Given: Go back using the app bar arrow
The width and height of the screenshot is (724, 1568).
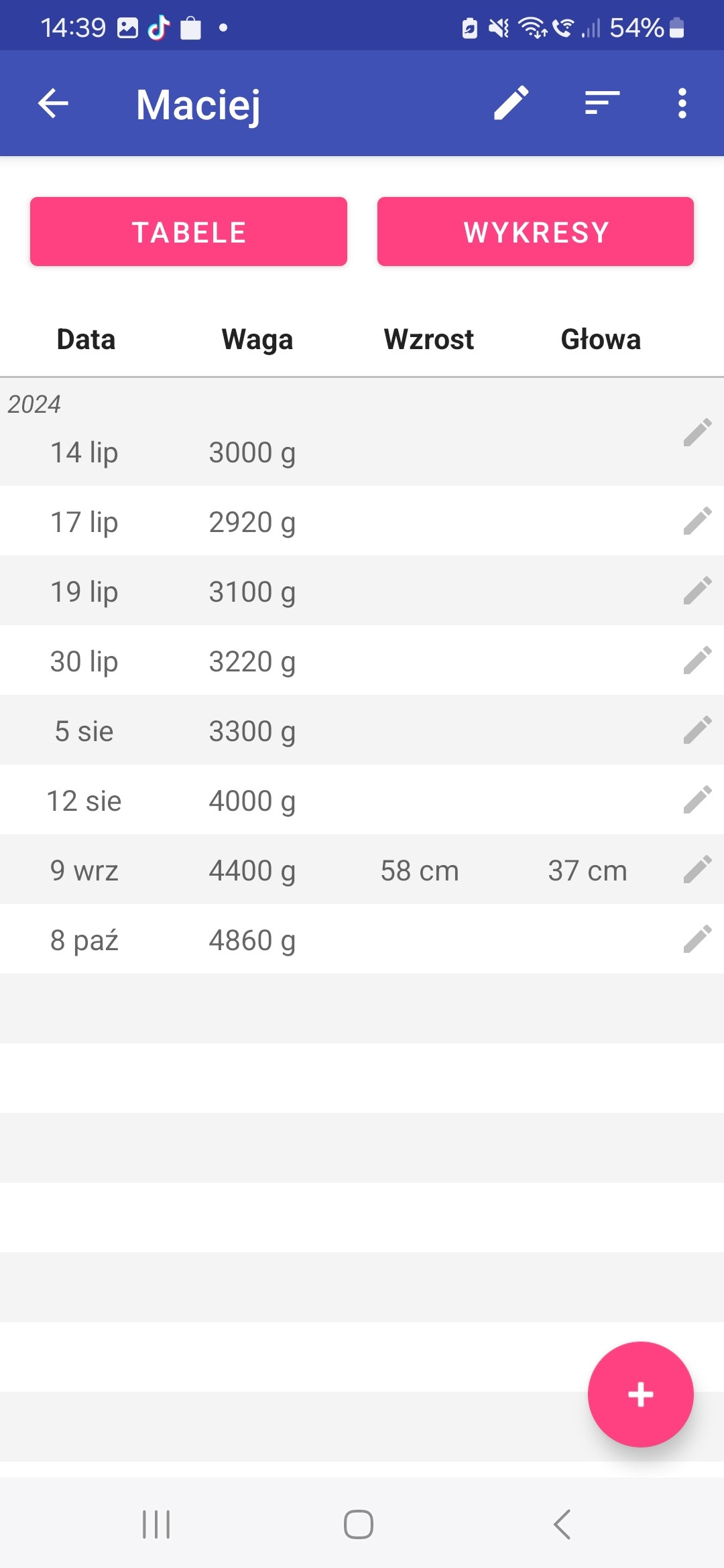Looking at the screenshot, I should coord(54,104).
